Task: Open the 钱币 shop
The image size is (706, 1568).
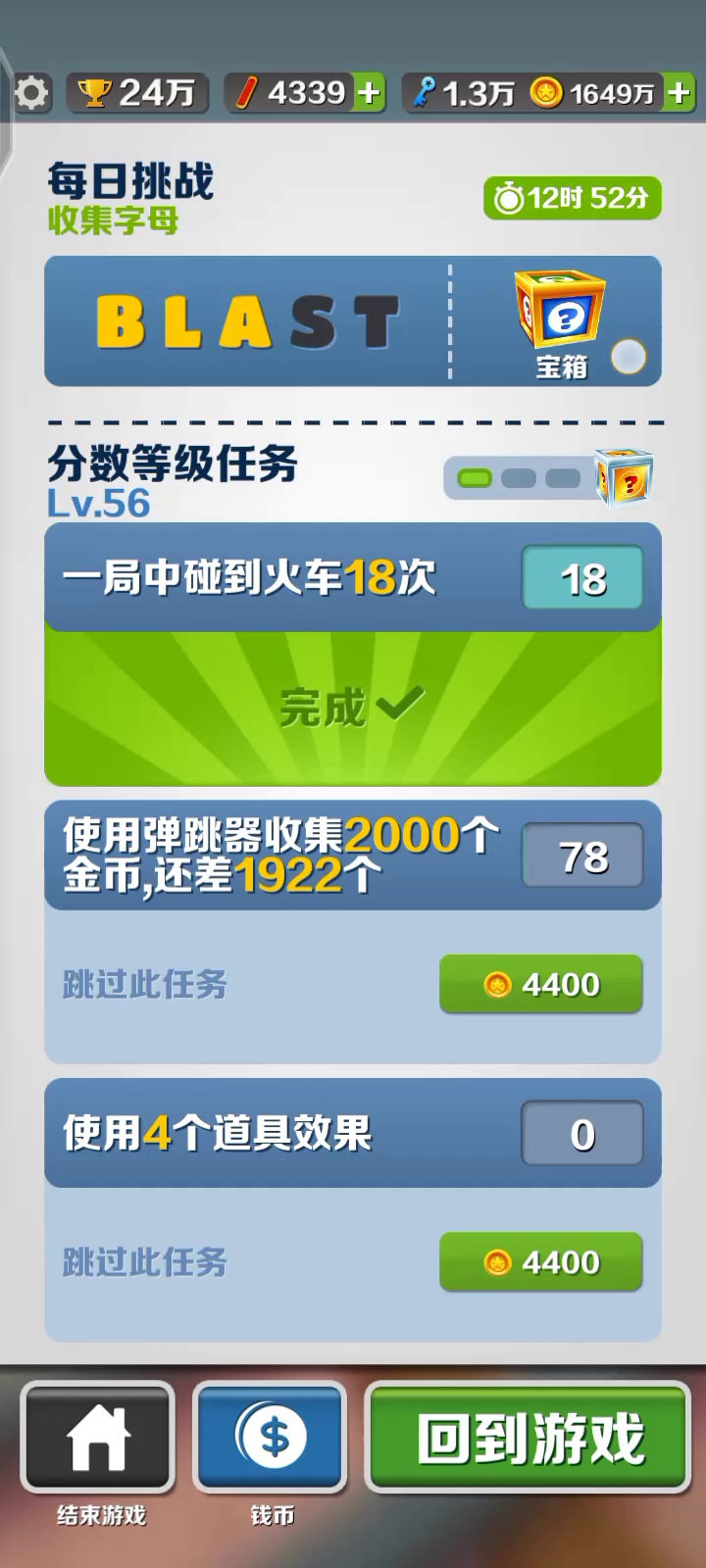Action: pos(271,1437)
